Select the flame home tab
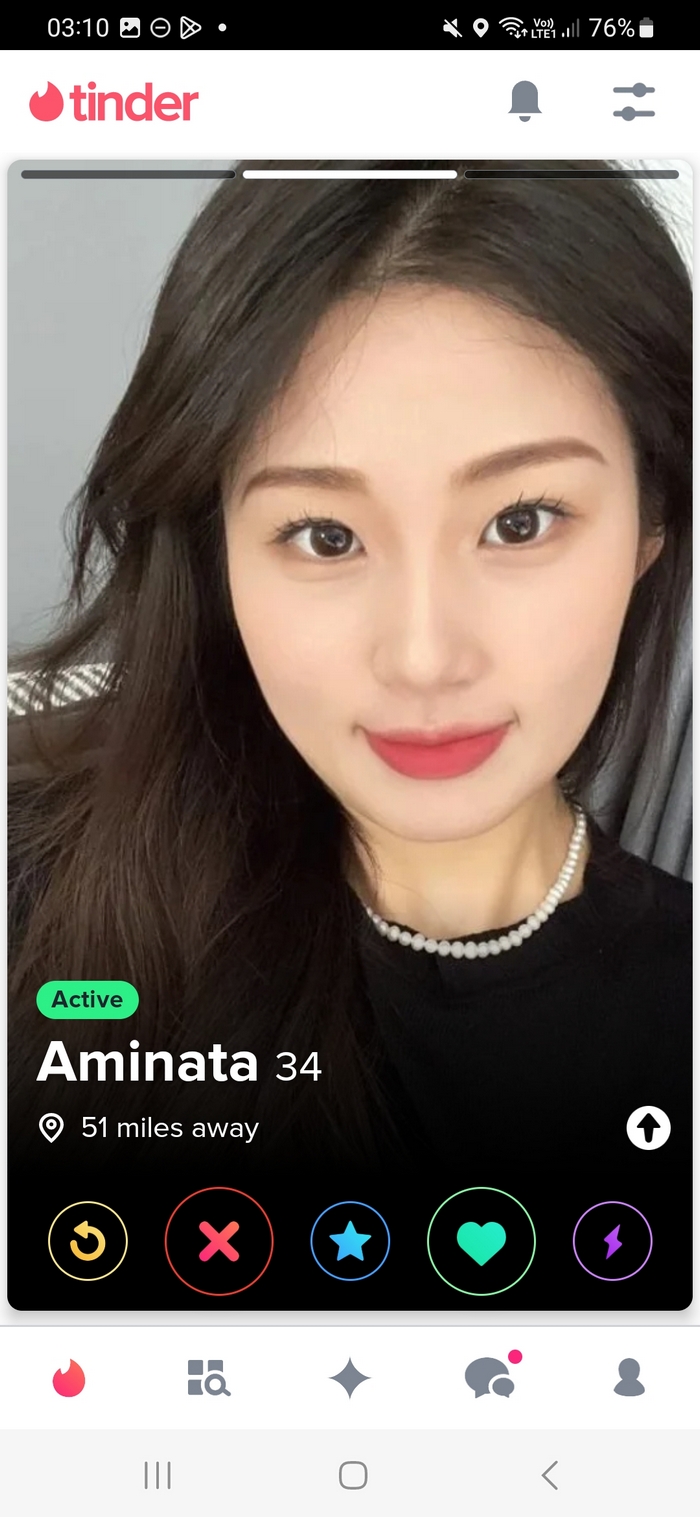The height and width of the screenshot is (1517, 700). pos(69,1378)
